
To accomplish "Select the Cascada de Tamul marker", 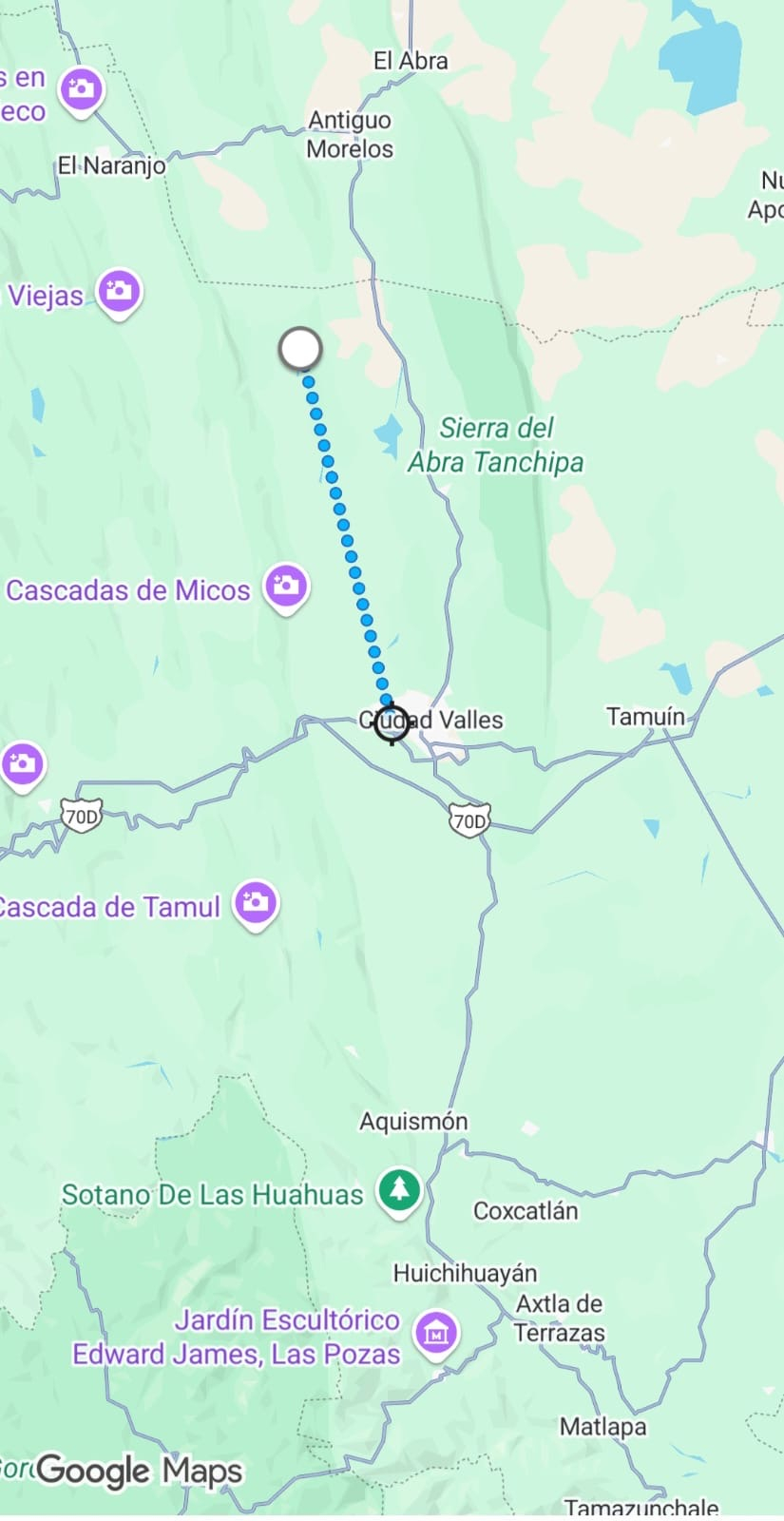I will point(255,901).
